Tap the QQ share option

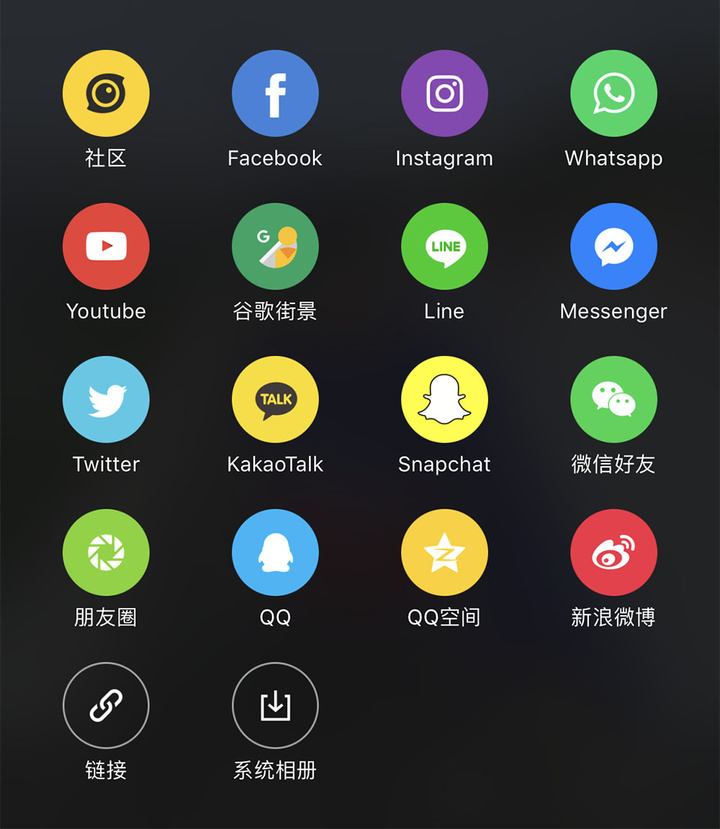[275, 553]
